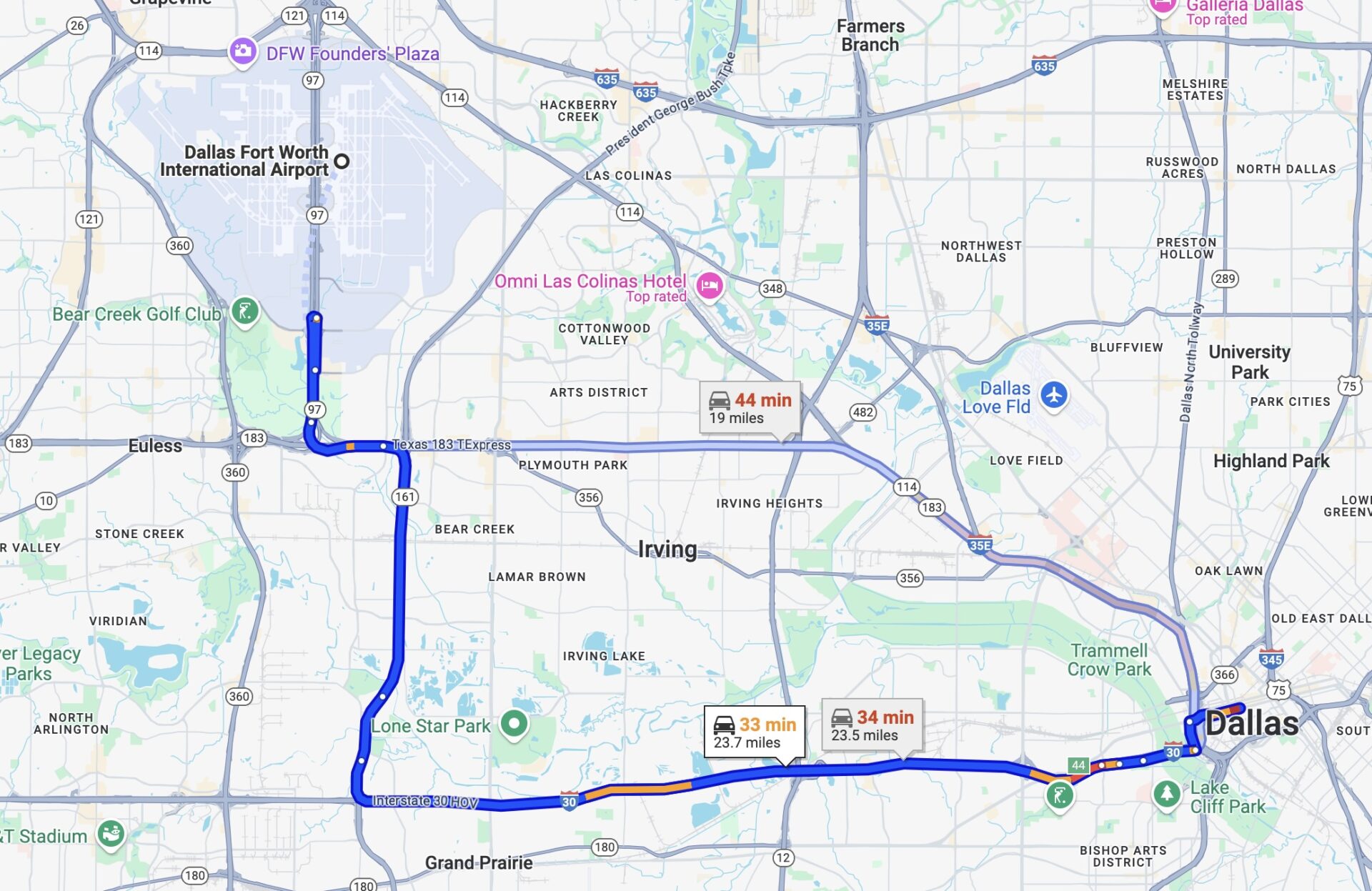Select the 34 min alternate route
The width and height of the screenshot is (1372, 891).
[872, 725]
